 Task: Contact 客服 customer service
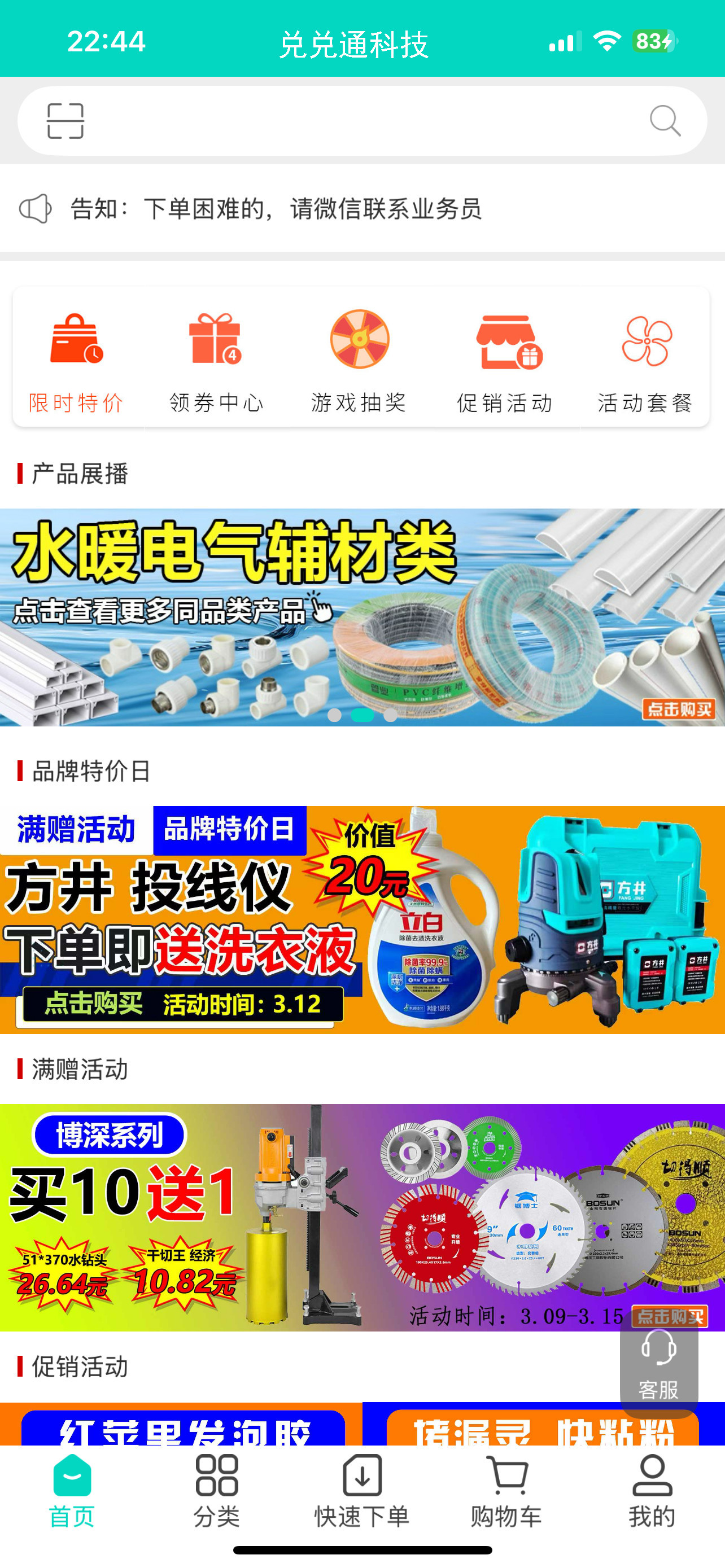[658, 1364]
